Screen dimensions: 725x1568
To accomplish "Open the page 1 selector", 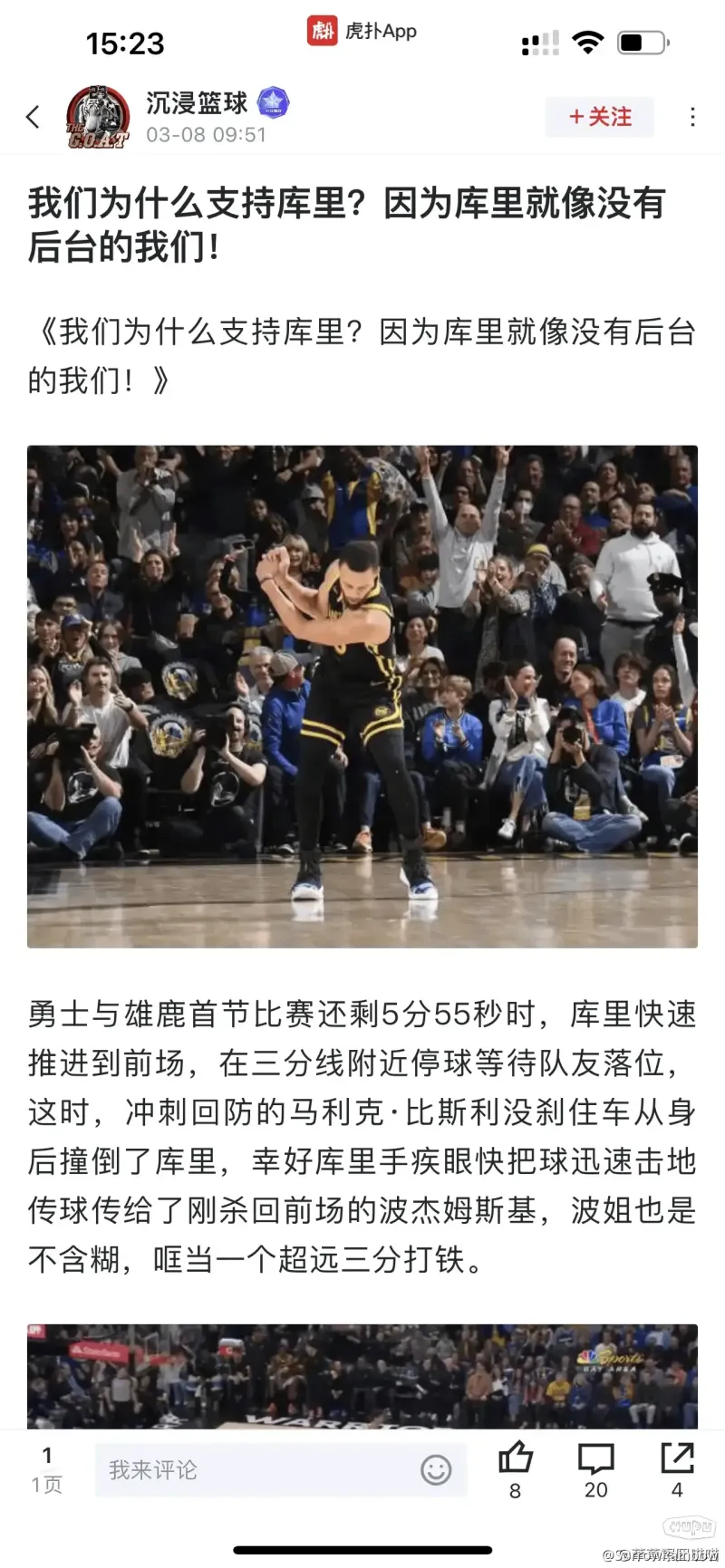I will [x=46, y=1468].
